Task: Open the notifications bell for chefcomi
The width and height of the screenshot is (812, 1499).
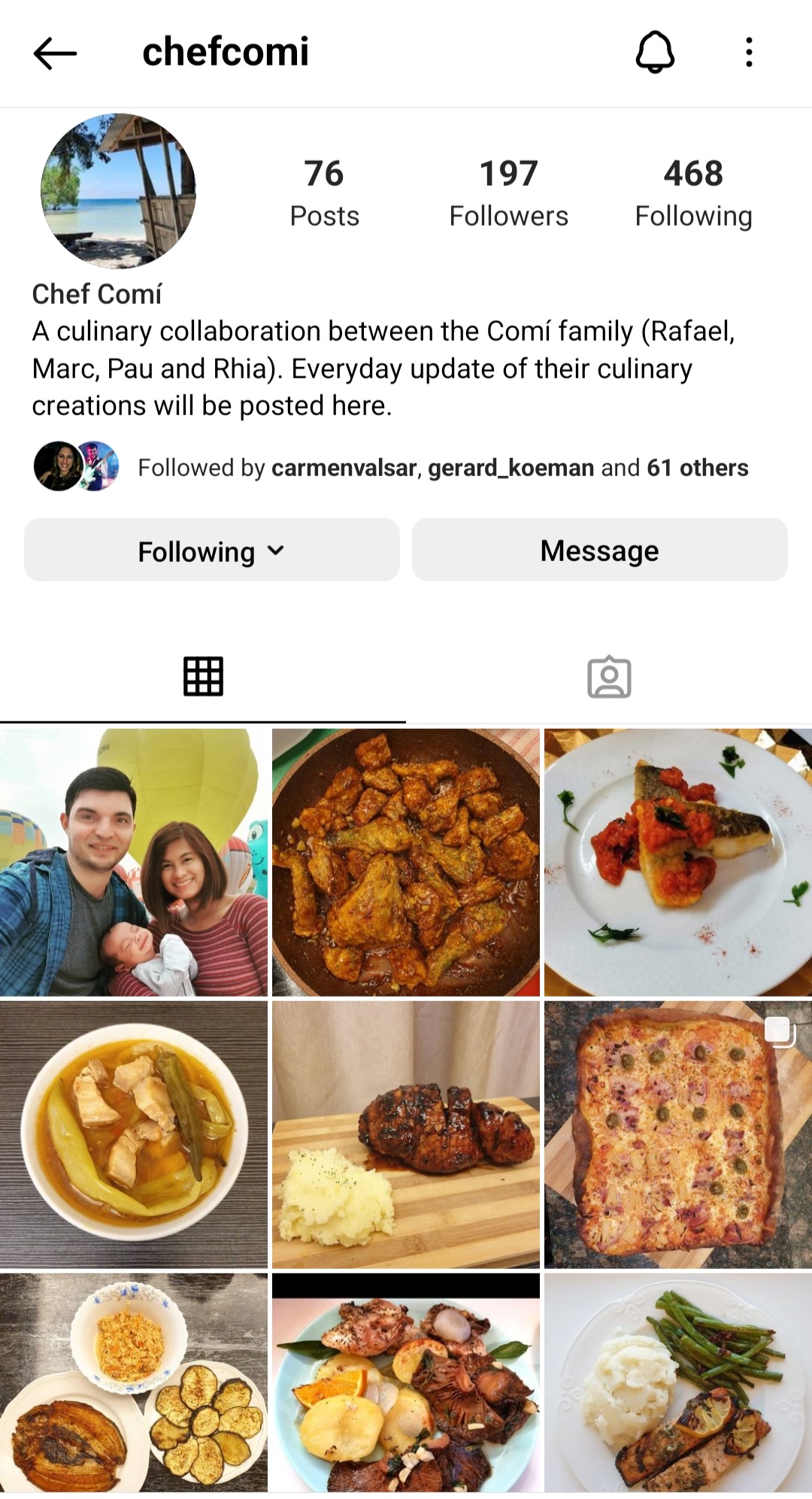Action: (655, 52)
